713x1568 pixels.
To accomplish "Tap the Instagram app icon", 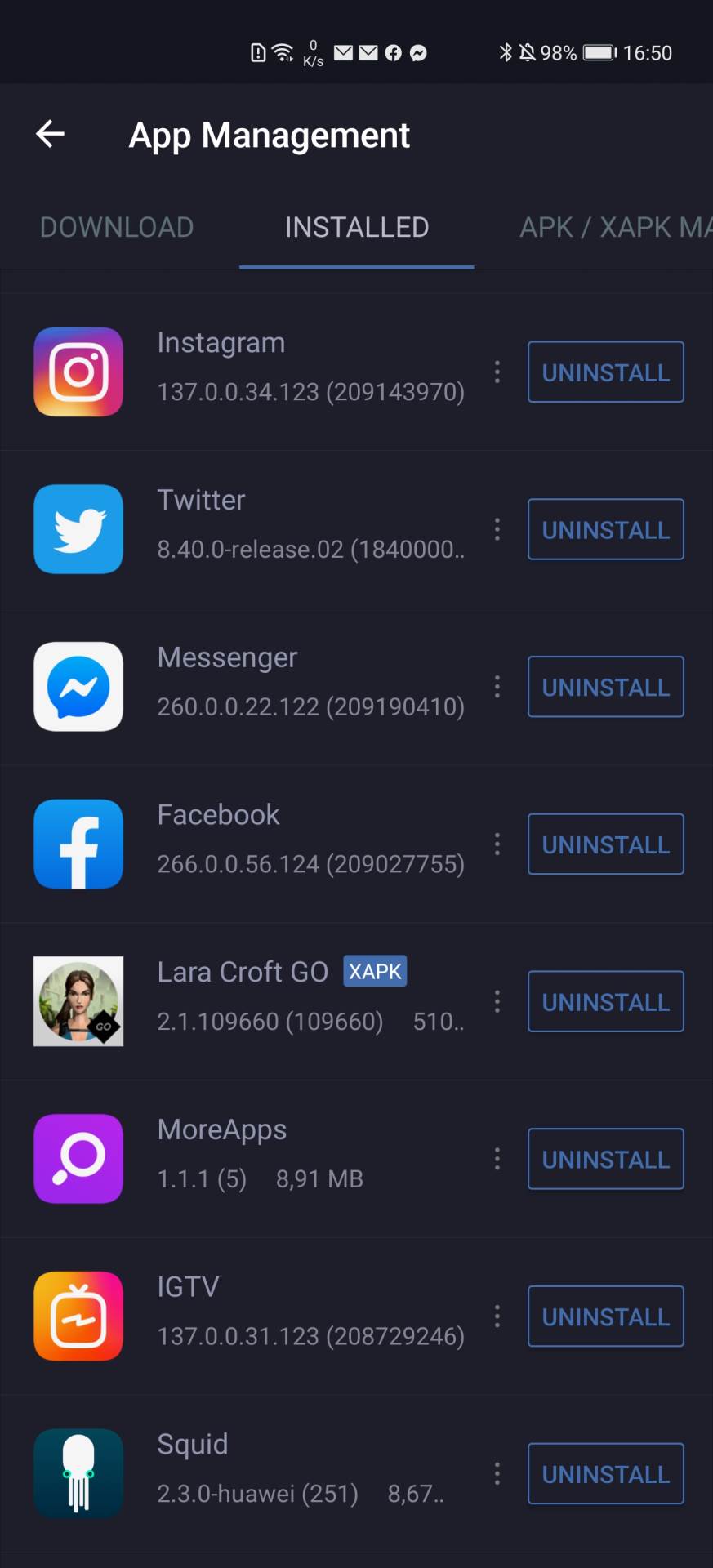I will click(x=78, y=372).
